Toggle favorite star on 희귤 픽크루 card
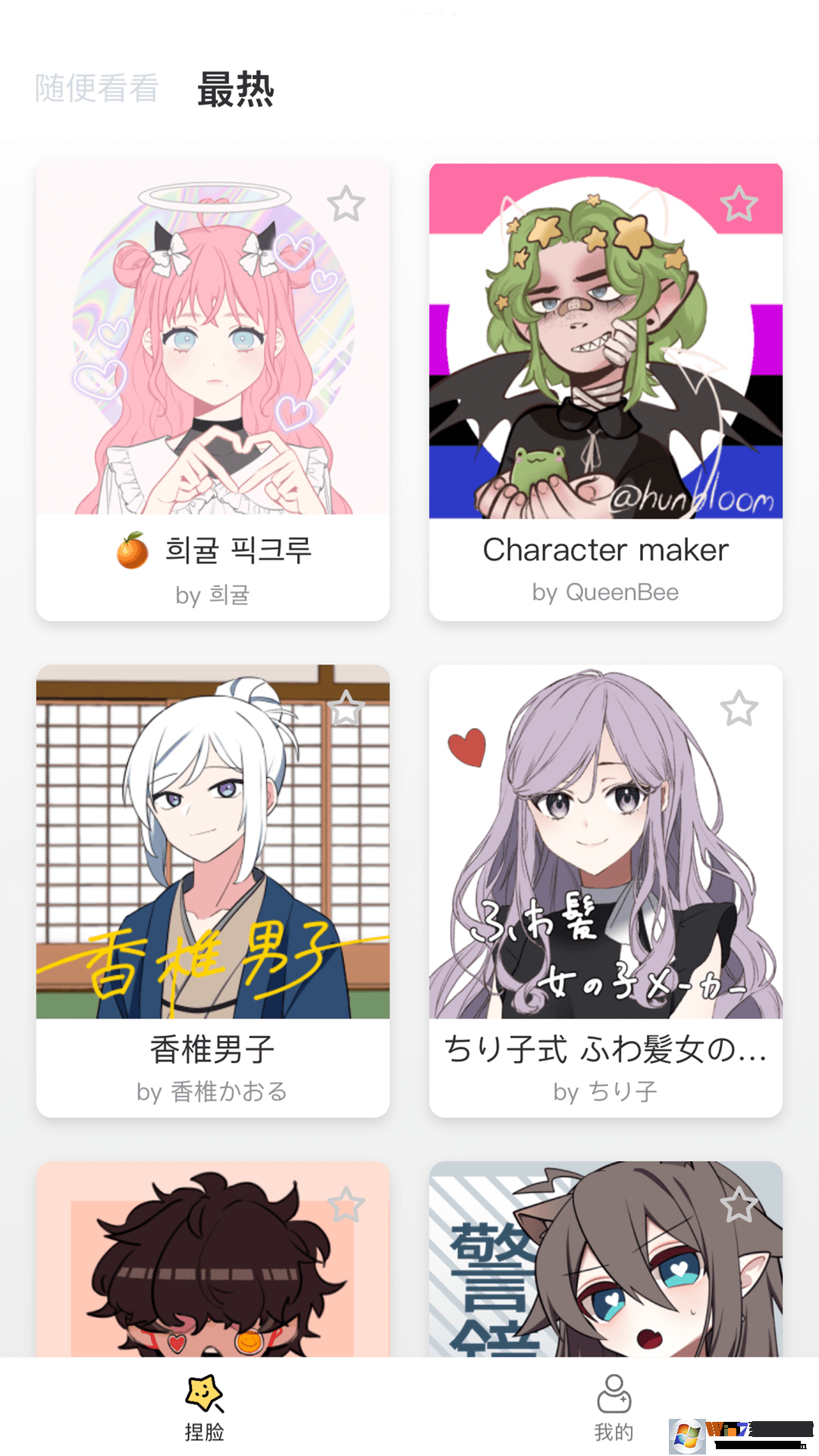This screenshot has width=819, height=1456. coord(347,203)
